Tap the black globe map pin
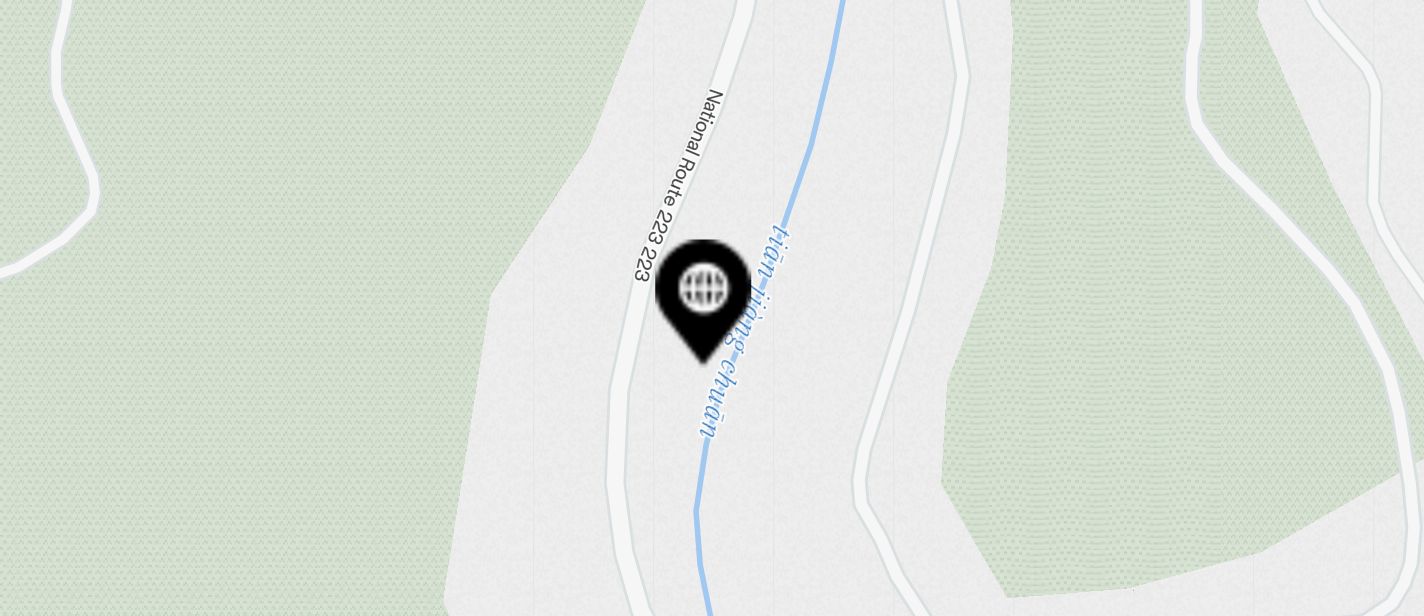 pos(703,293)
